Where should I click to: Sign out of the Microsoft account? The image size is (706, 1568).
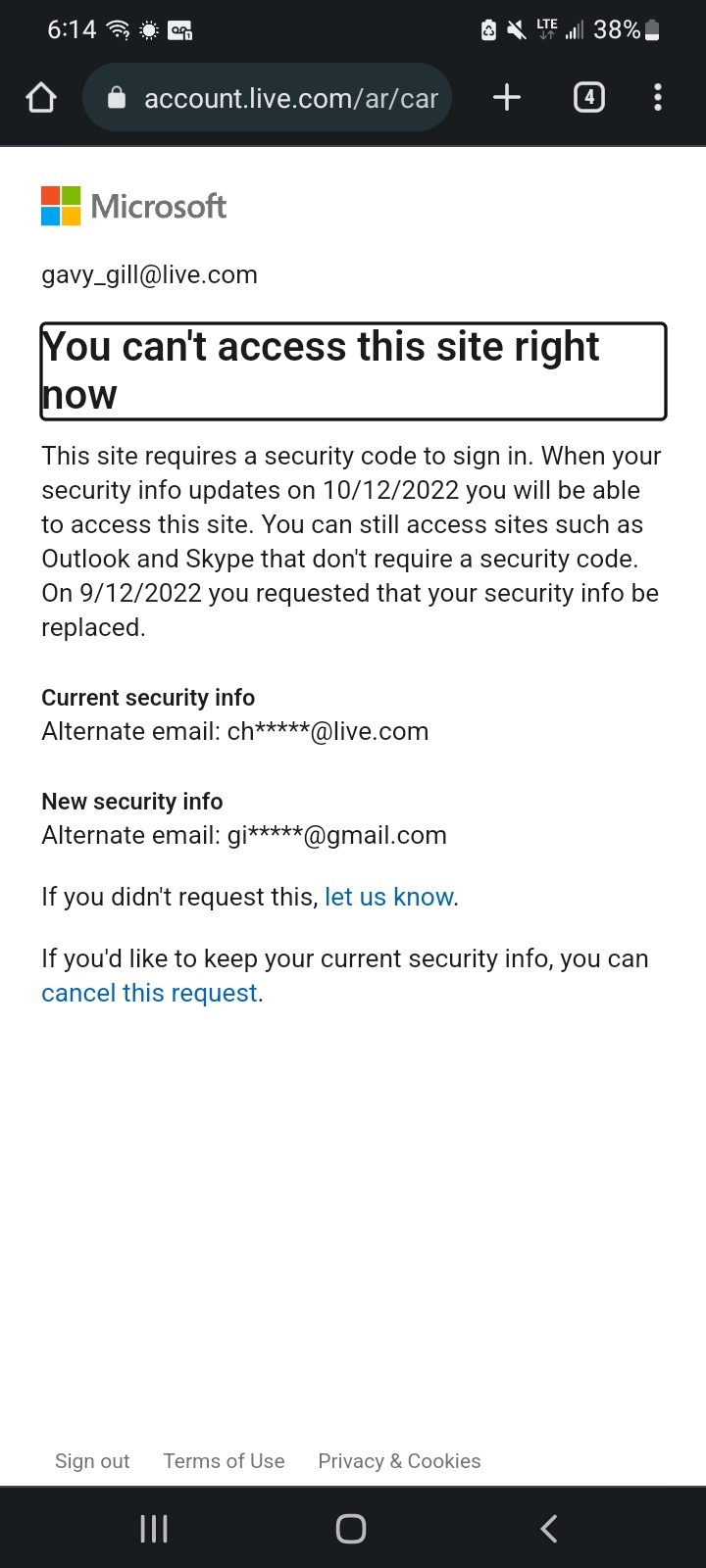tap(92, 1461)
